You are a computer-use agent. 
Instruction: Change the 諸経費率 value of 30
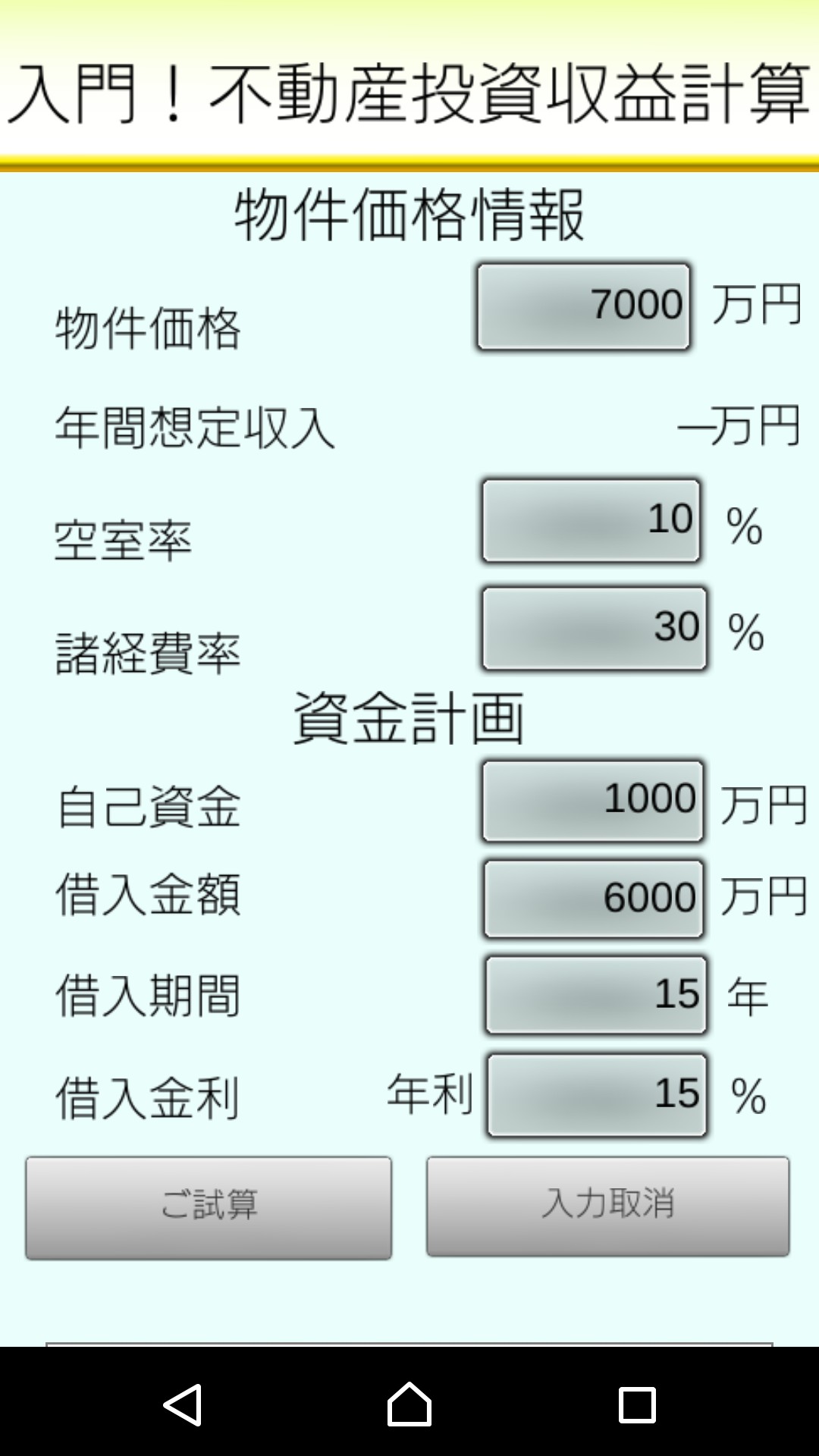click(595, 628)
